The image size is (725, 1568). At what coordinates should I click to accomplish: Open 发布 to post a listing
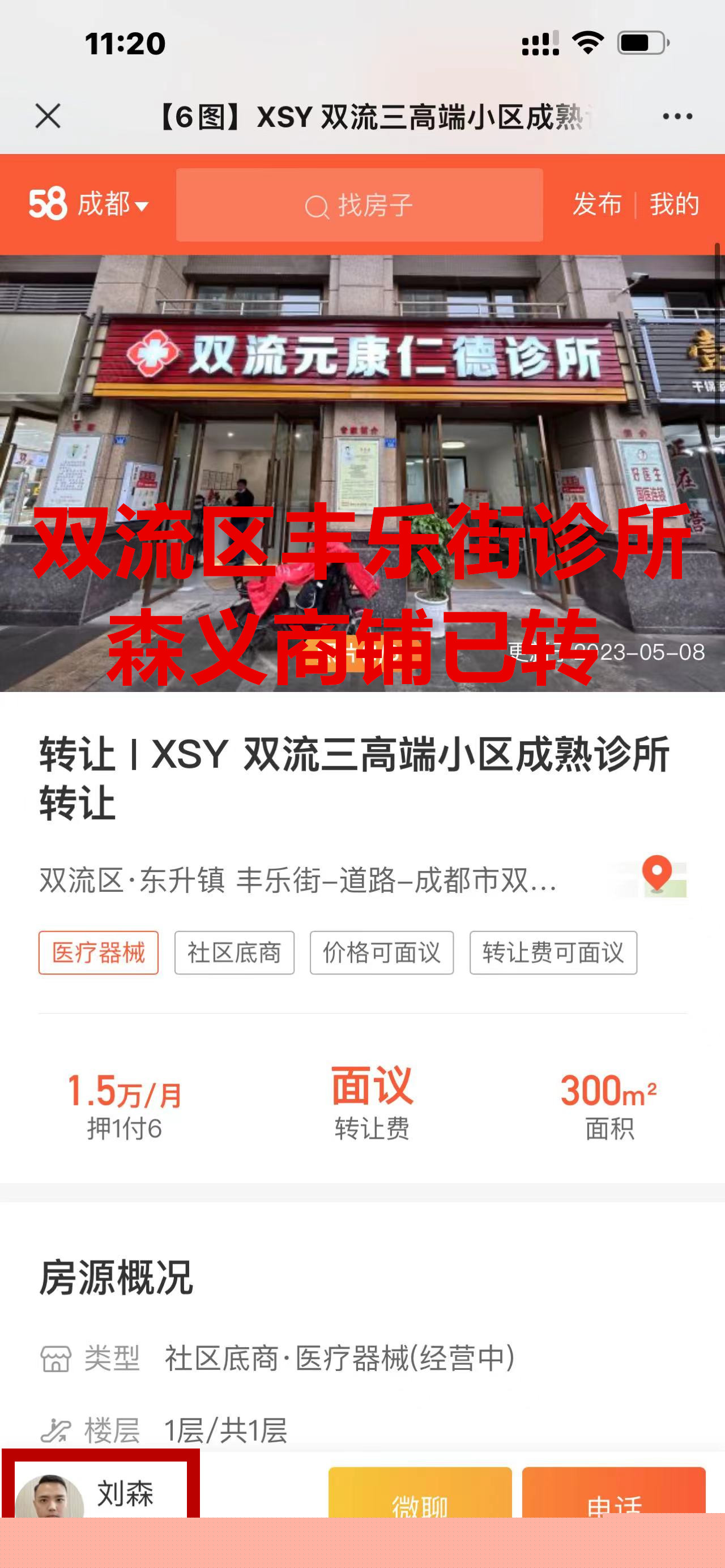[x=596, y=204]
